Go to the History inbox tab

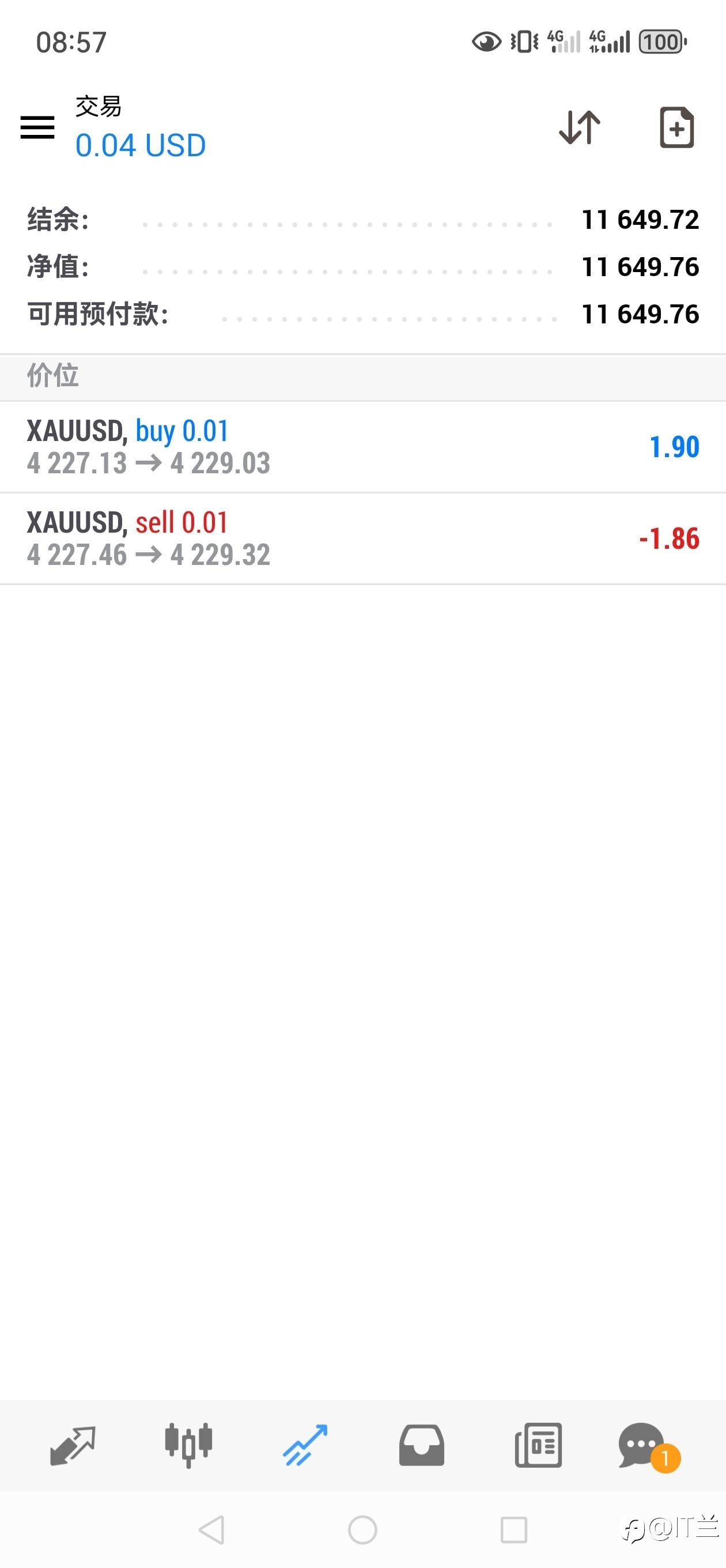pos(421,1445)
